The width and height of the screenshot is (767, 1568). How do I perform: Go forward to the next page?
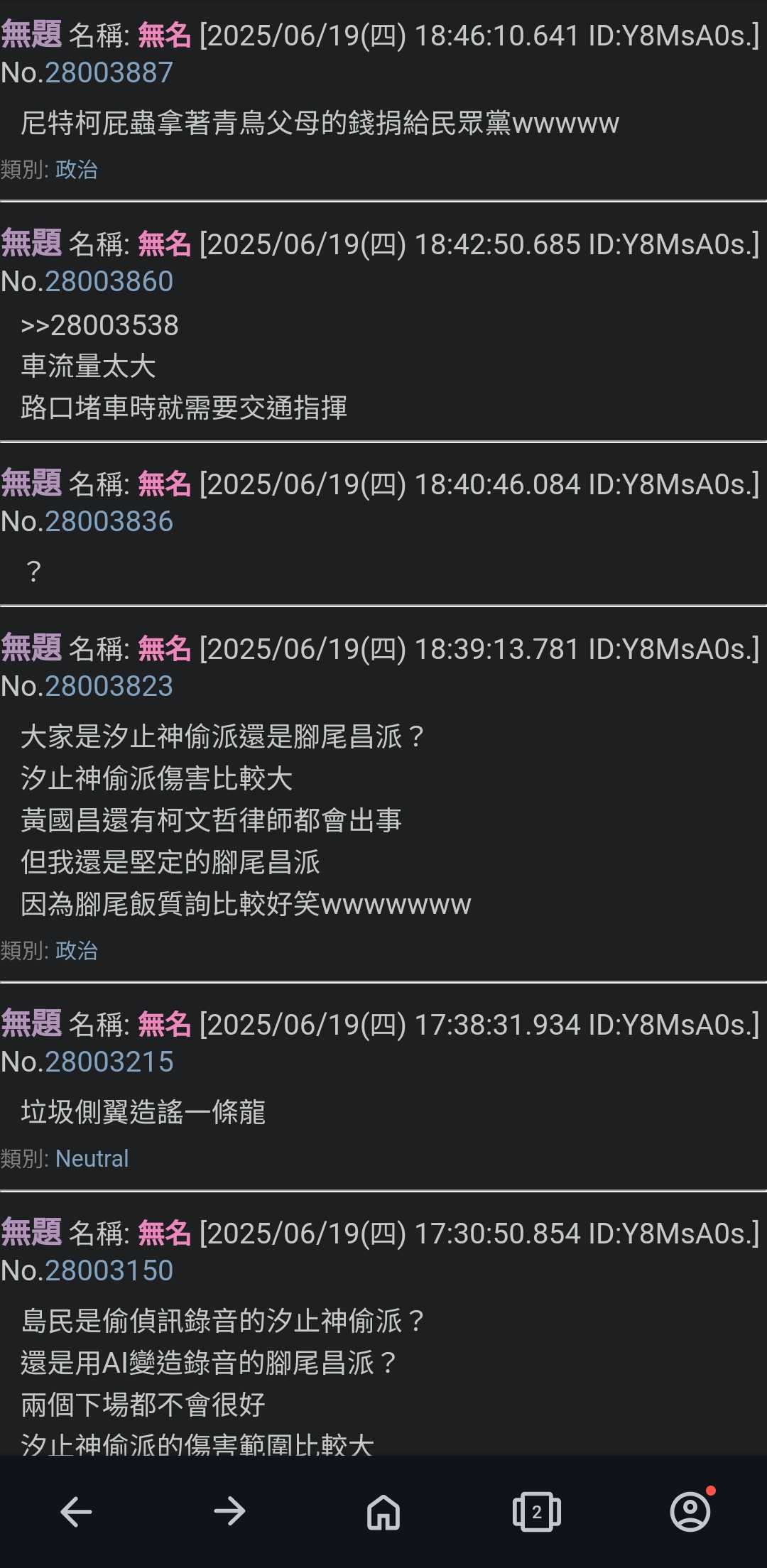click(229, 1512)
